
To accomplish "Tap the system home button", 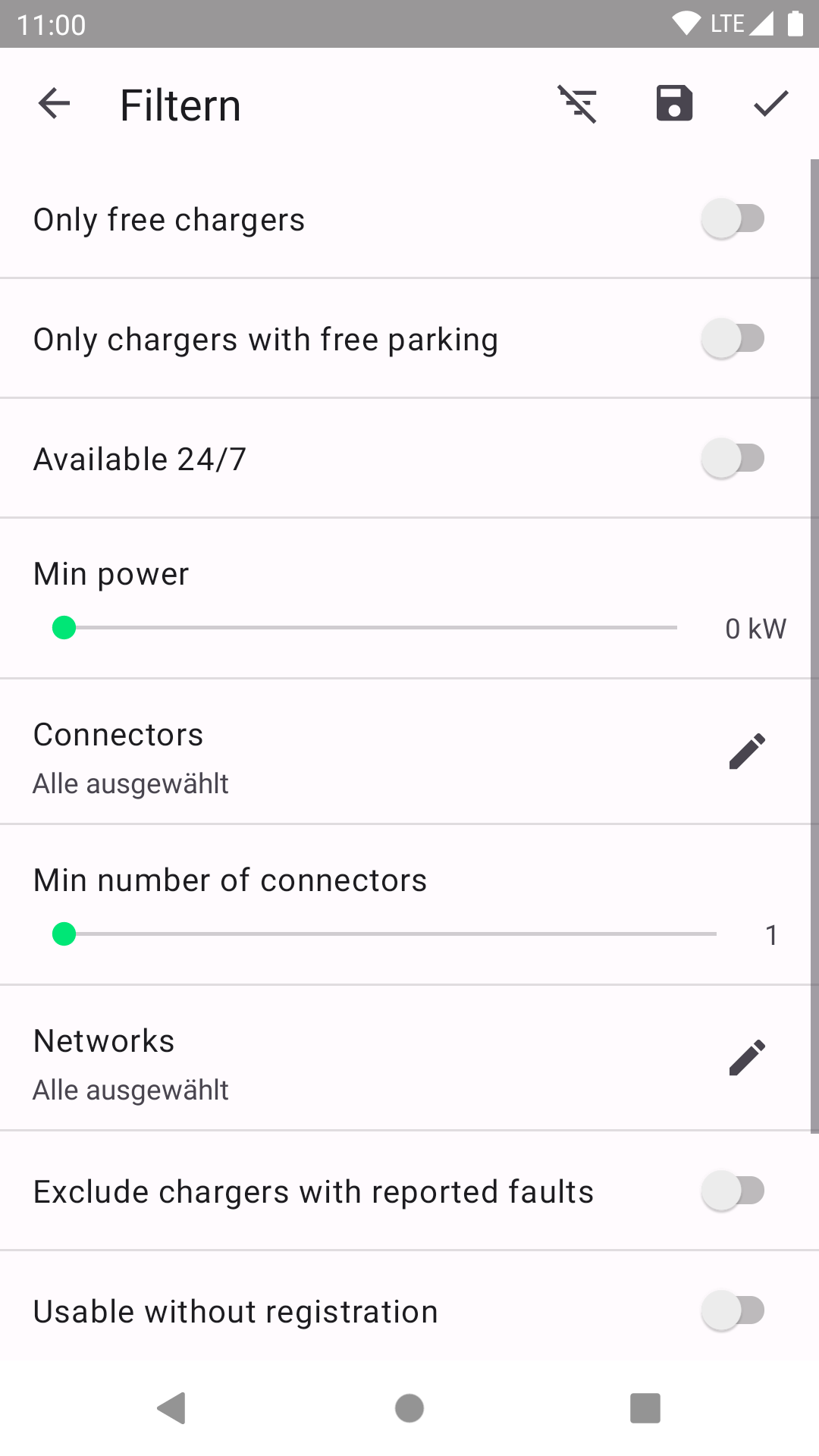I will point(409,1408).
